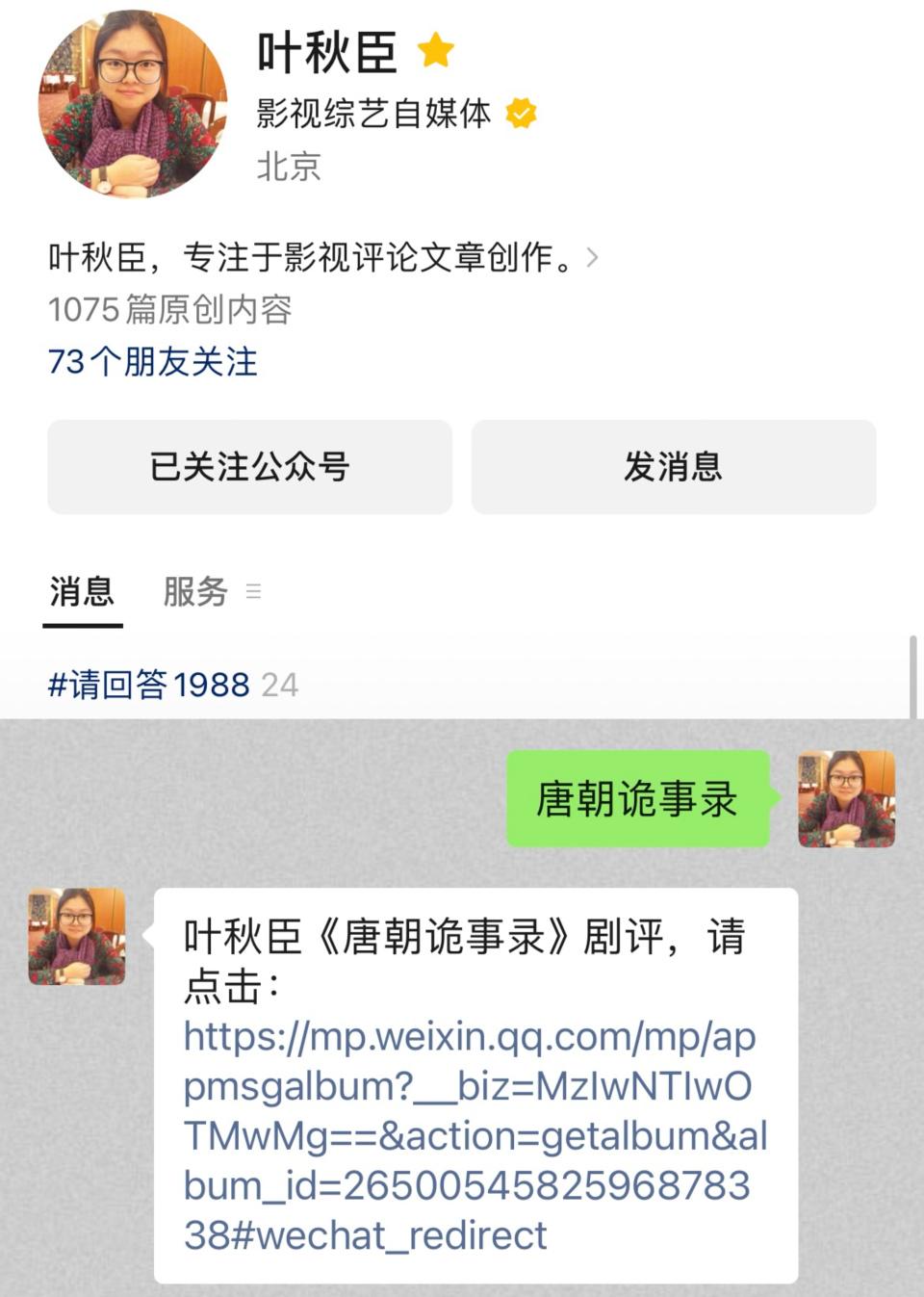The height and width of the screenshot is (1297, 924).
Task: Expand the account description chevron
Action: (592, 257)
